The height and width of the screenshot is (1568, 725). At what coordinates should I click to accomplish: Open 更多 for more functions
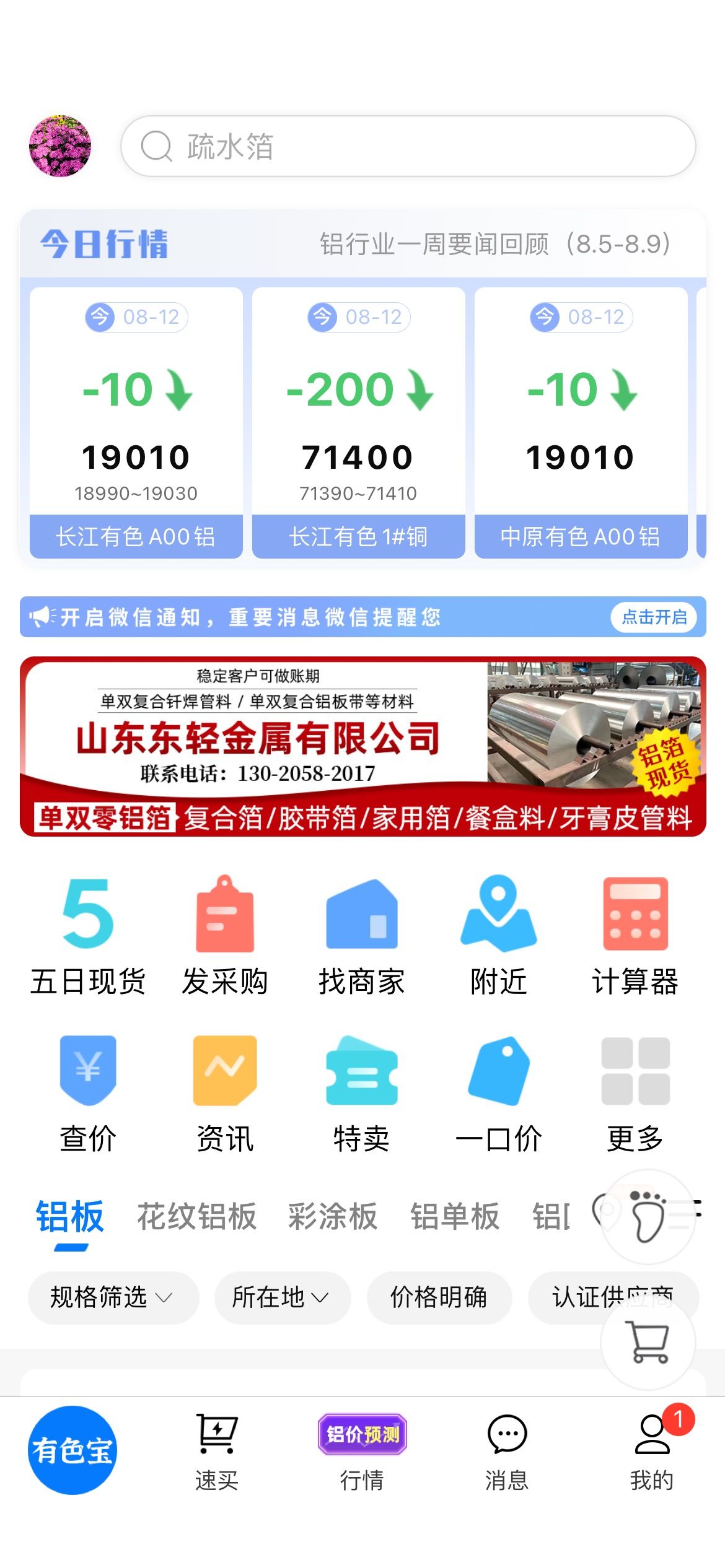coord(636,1094)
